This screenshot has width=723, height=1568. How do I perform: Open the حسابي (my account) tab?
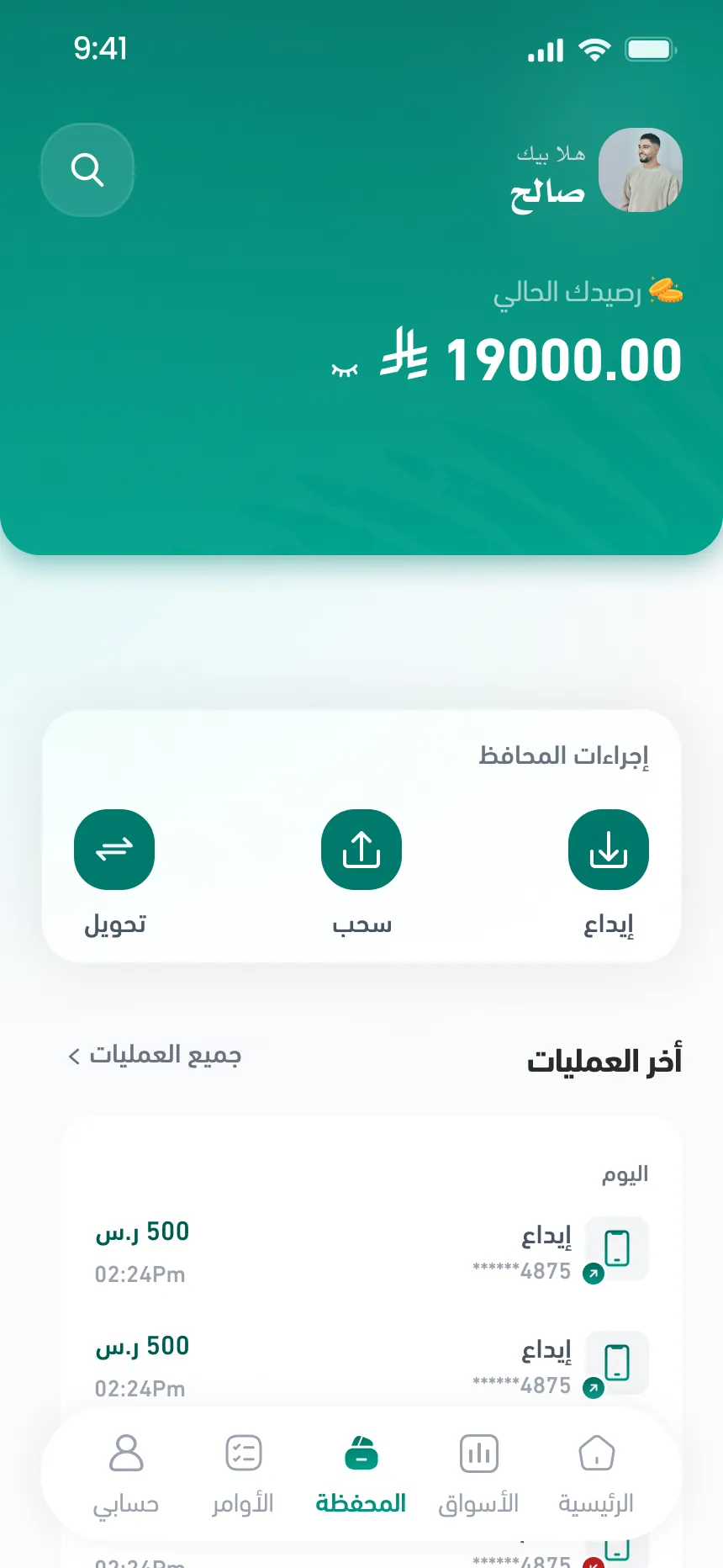pyautogui.click(x=126, y=1472)
